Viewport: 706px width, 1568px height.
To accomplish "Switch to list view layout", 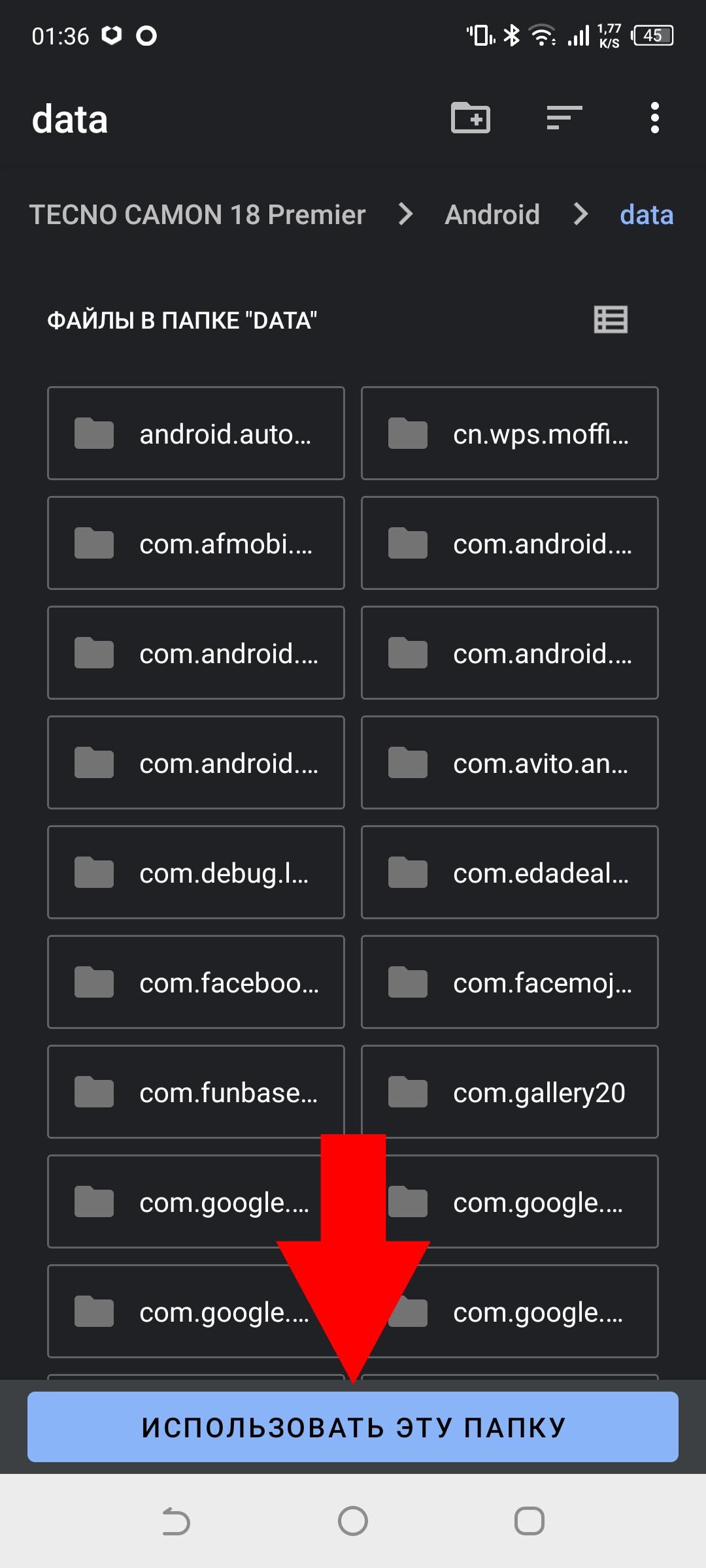I will [611, 319].
